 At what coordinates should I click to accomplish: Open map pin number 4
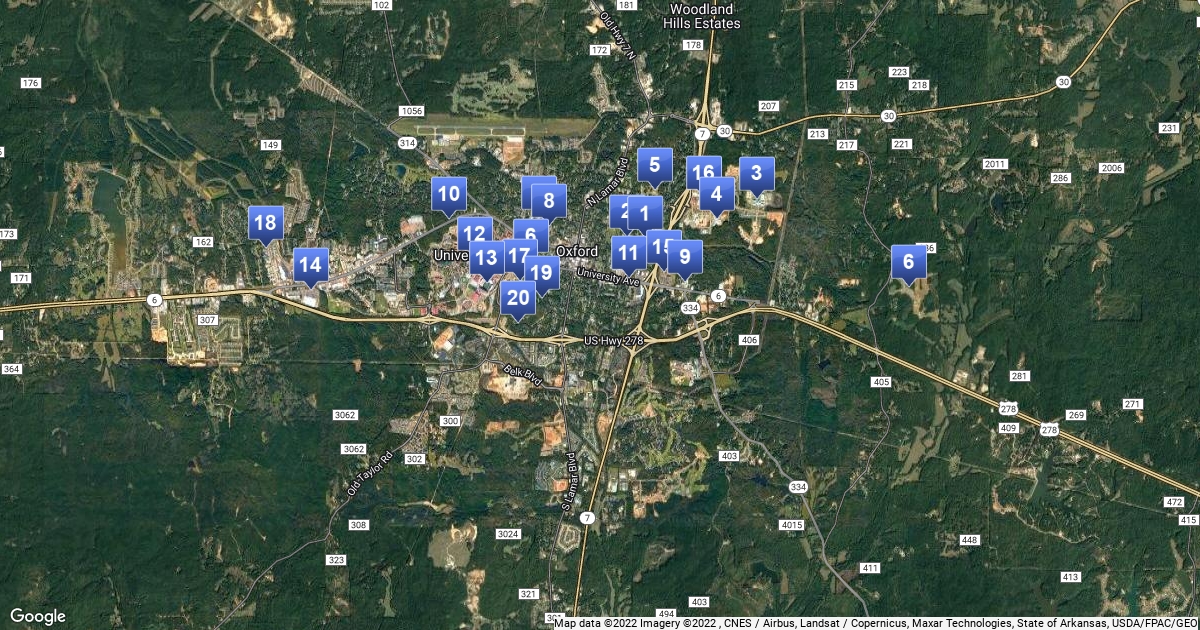718,193
